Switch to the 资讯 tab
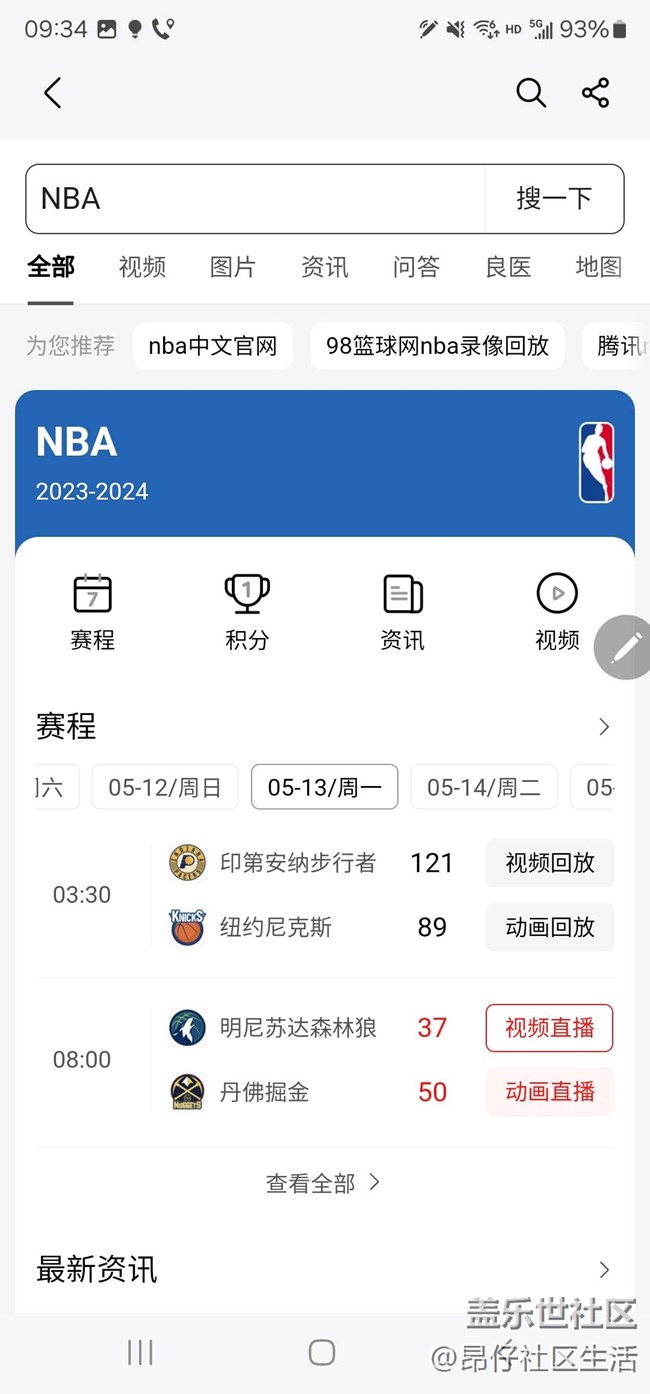650x1394 pixels. tap(325, 267)
